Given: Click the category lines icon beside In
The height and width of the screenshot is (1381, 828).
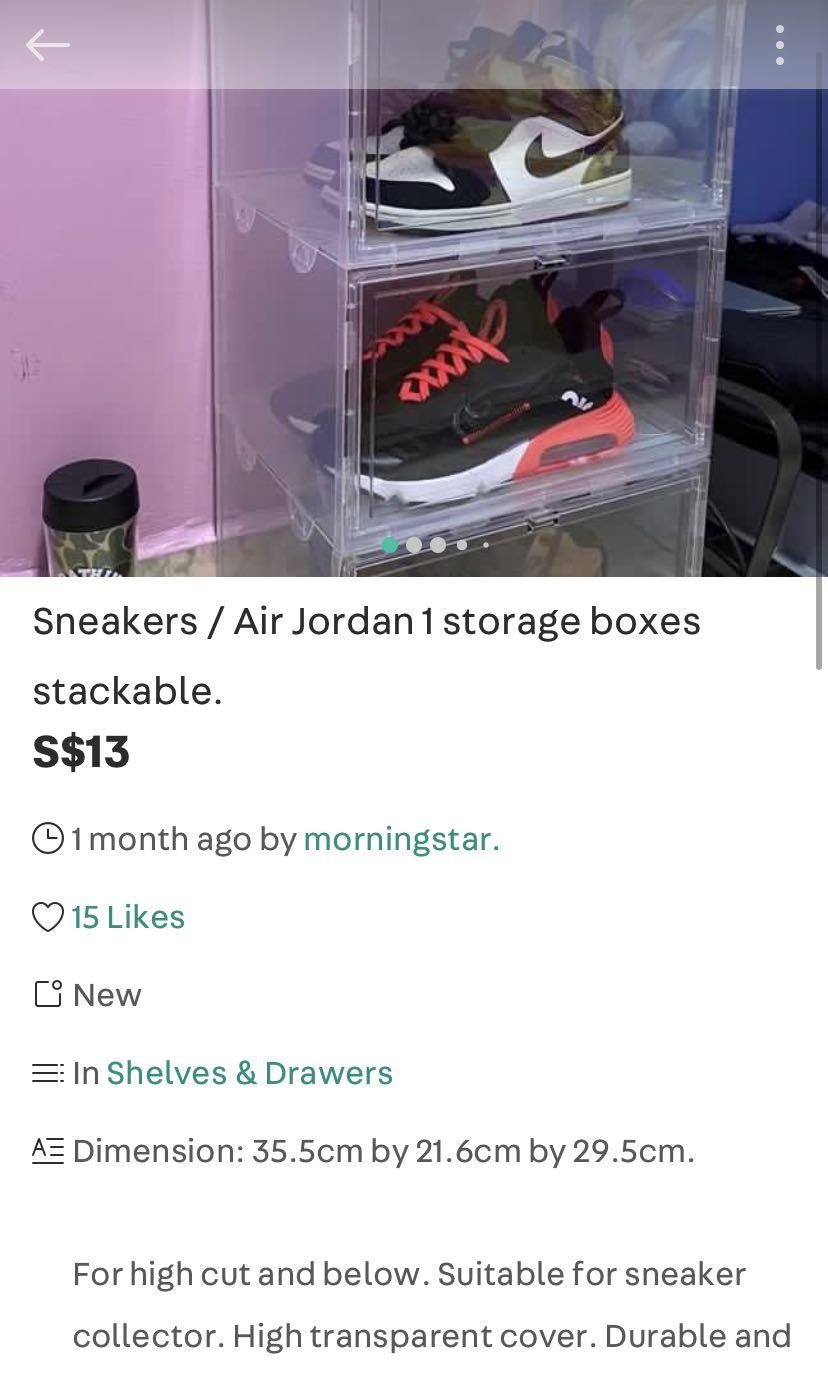Looking at the screenshot, I should (47, 1073).
